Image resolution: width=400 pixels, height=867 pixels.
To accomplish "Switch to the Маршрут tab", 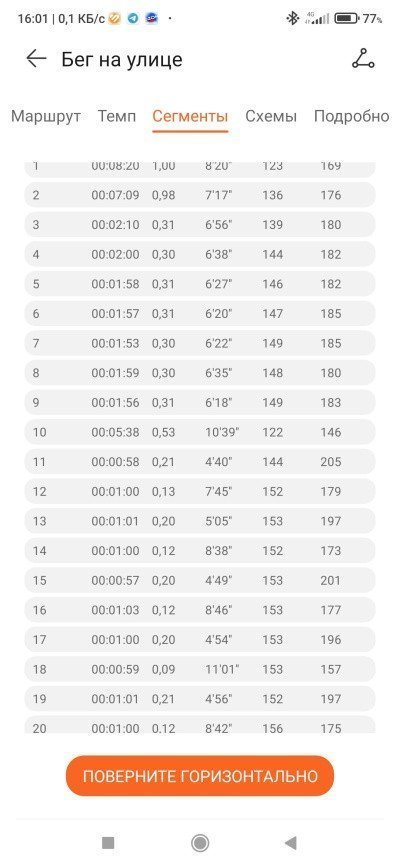I will click(x=46, y=117).
